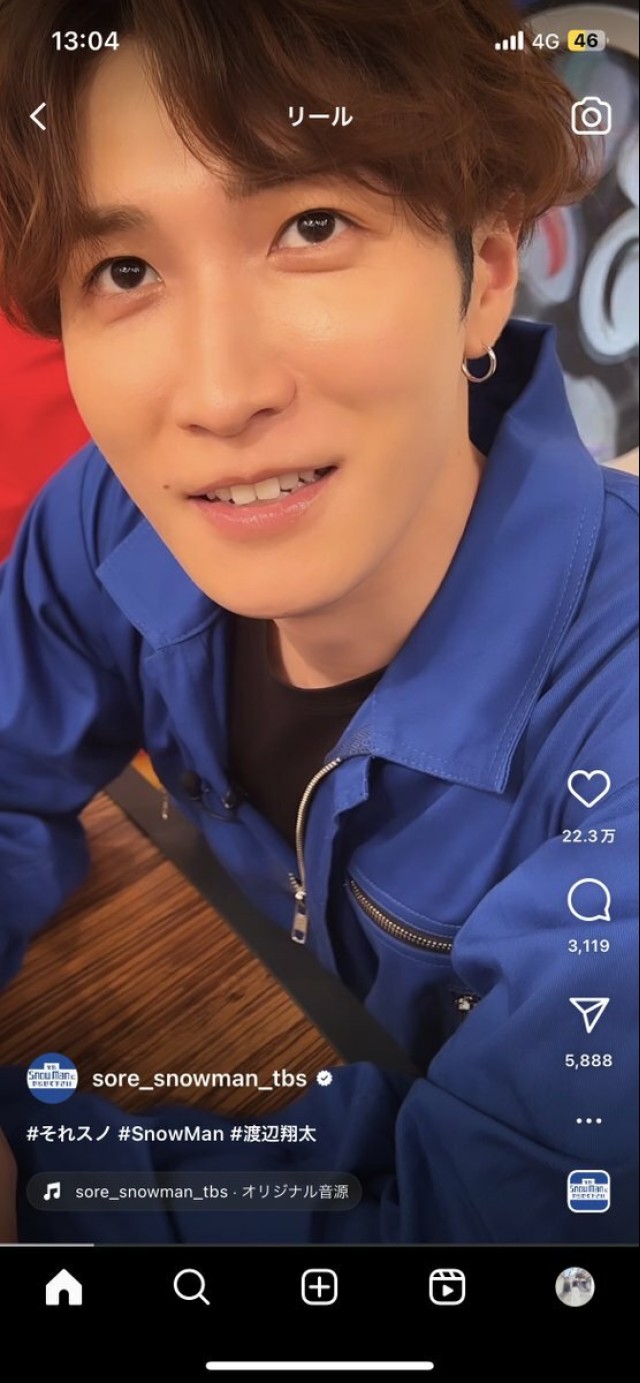
Task: Switch to the Search tab
Action: click(x=191, y=1287)
